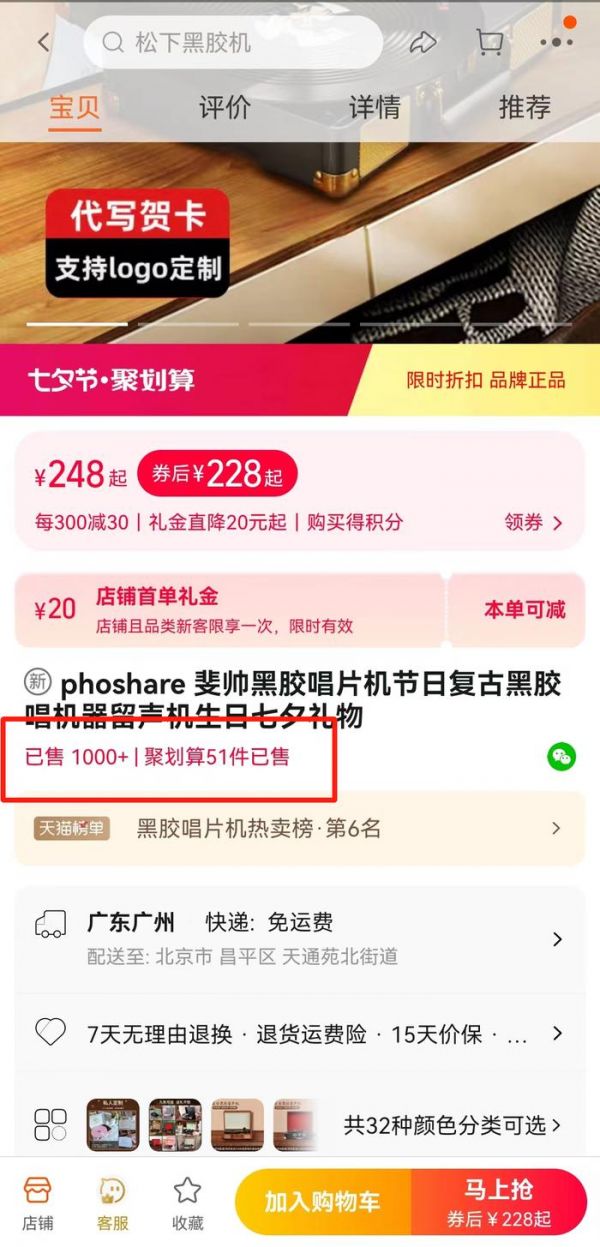Viewport: 600px width, 1247px height.
Task: Tap the search box with 松下黑胶机
Action: [232, 42]
